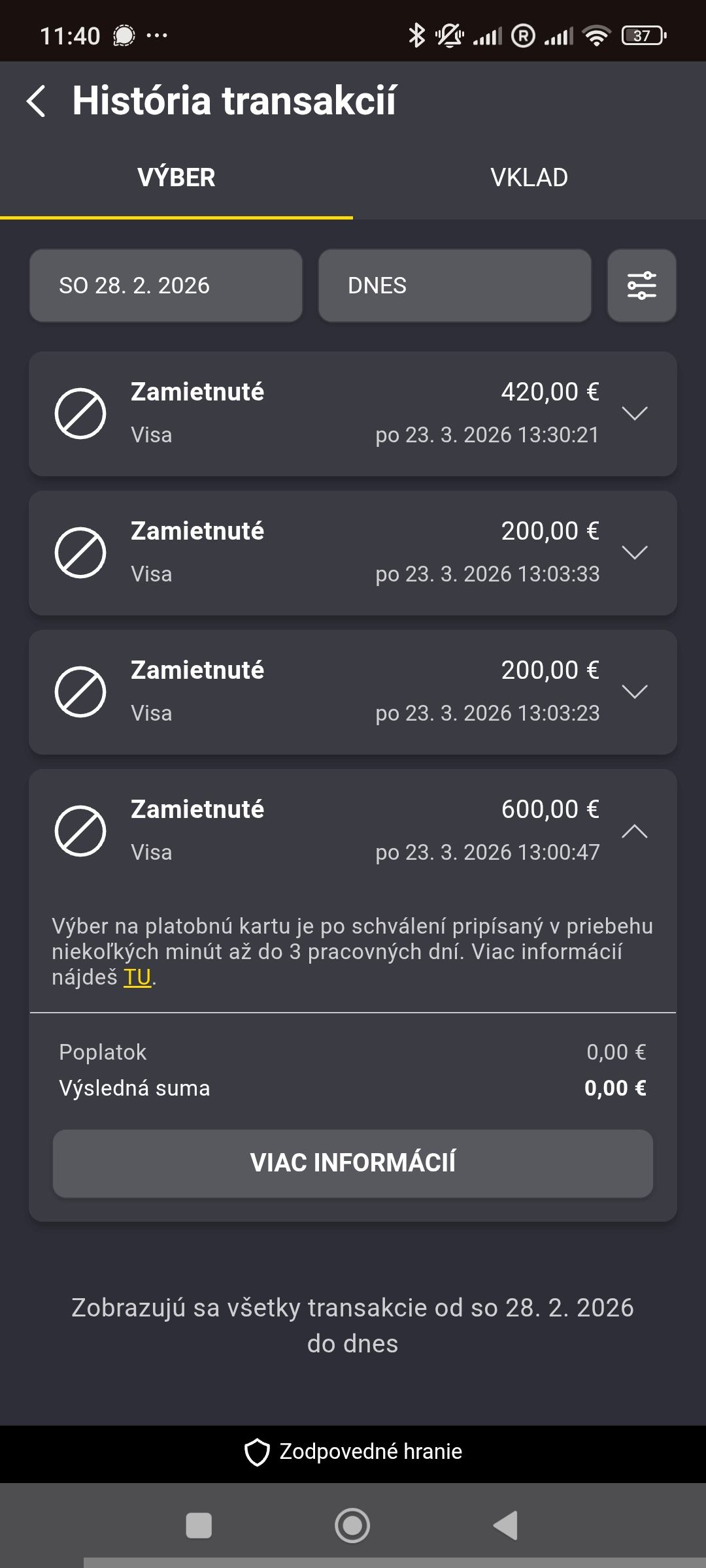
Task: Open the TU link for more information
Action: pos(138,978)
